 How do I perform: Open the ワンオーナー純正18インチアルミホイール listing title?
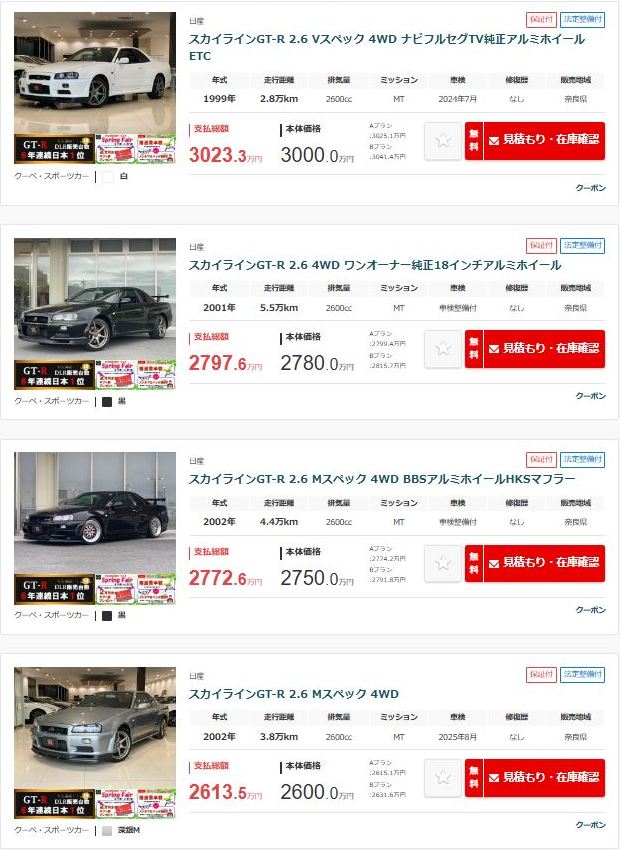pos(375,265)
